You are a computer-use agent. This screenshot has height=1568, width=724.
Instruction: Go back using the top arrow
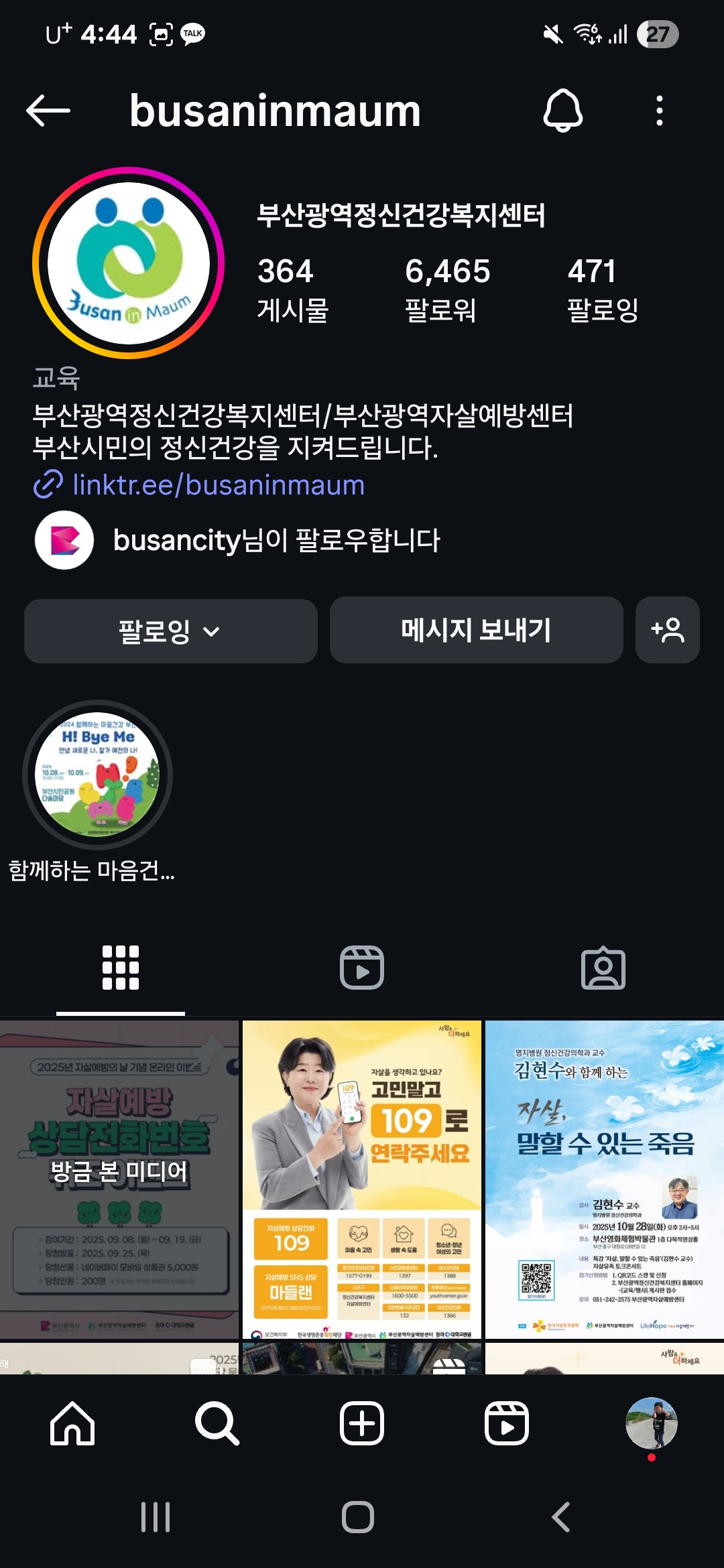point(48,111)
